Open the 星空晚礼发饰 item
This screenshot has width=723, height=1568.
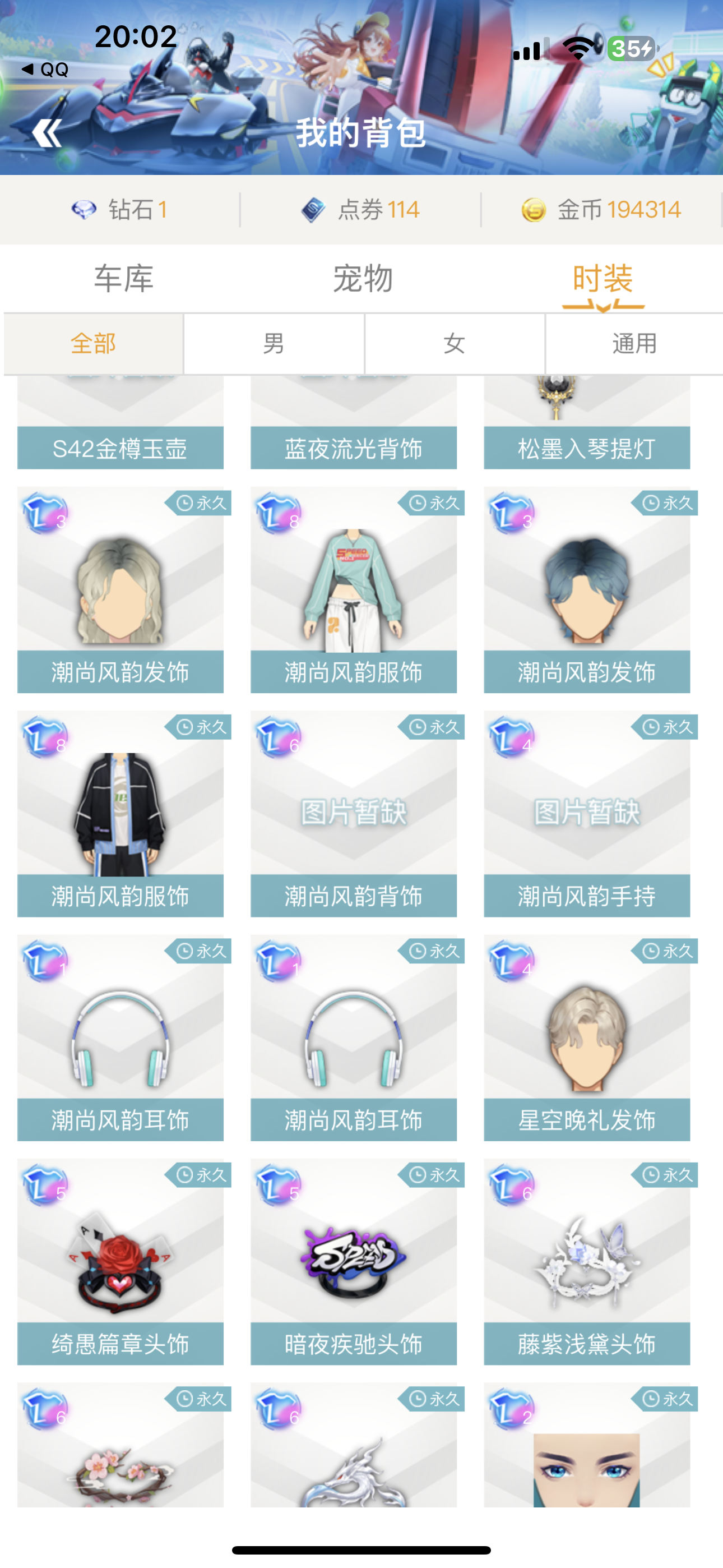coord(587,1038)
